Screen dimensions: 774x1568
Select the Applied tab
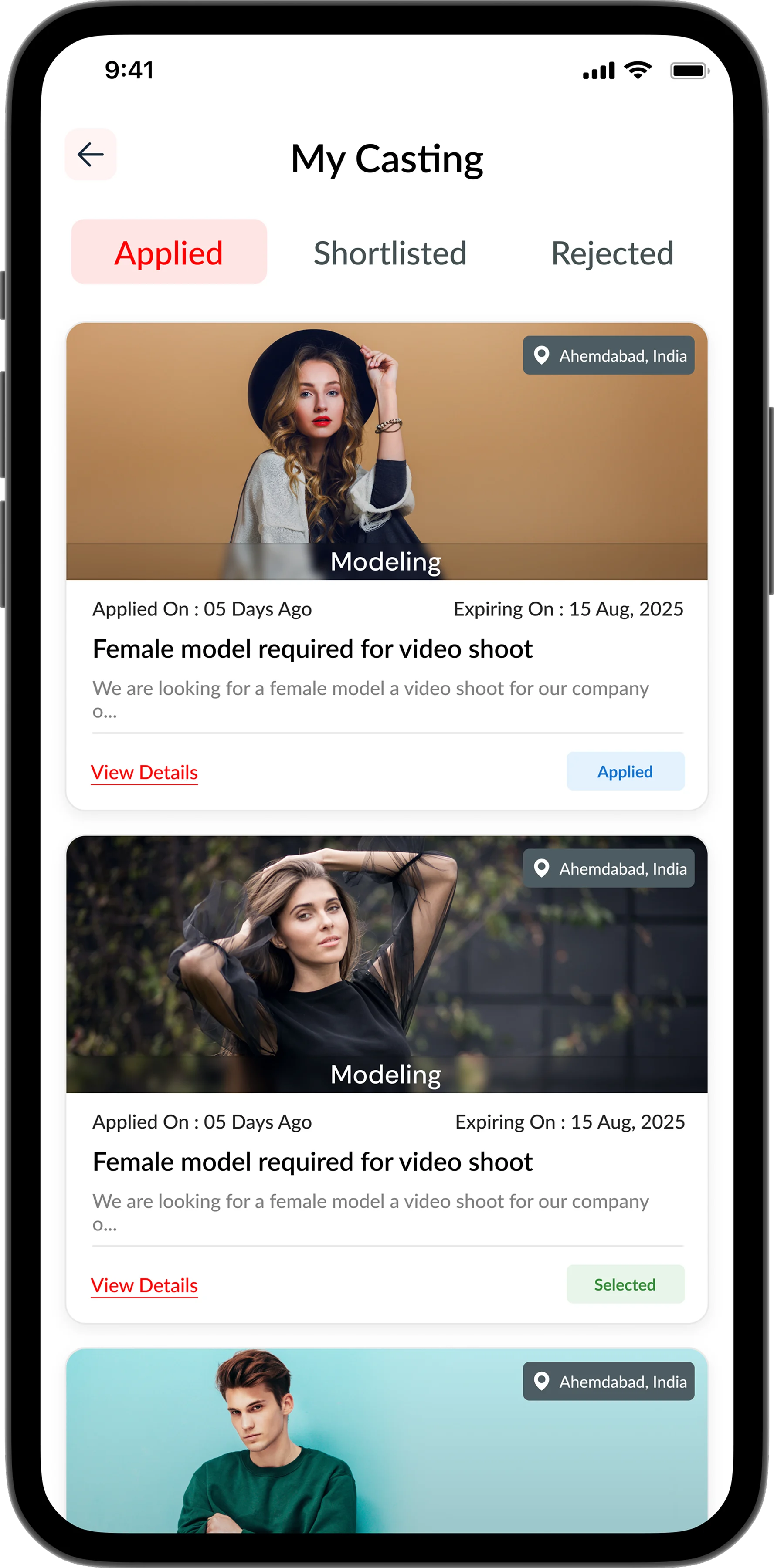(169, 253)
